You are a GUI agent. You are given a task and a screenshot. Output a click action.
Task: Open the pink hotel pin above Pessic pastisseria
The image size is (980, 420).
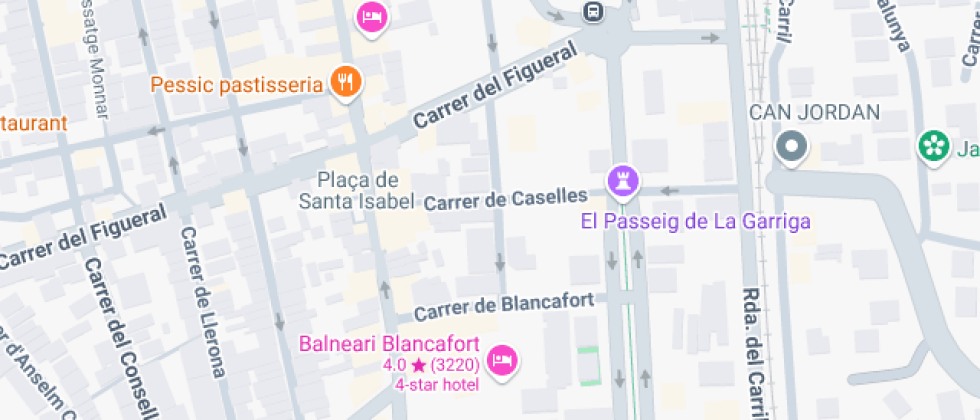pos(372,17)
